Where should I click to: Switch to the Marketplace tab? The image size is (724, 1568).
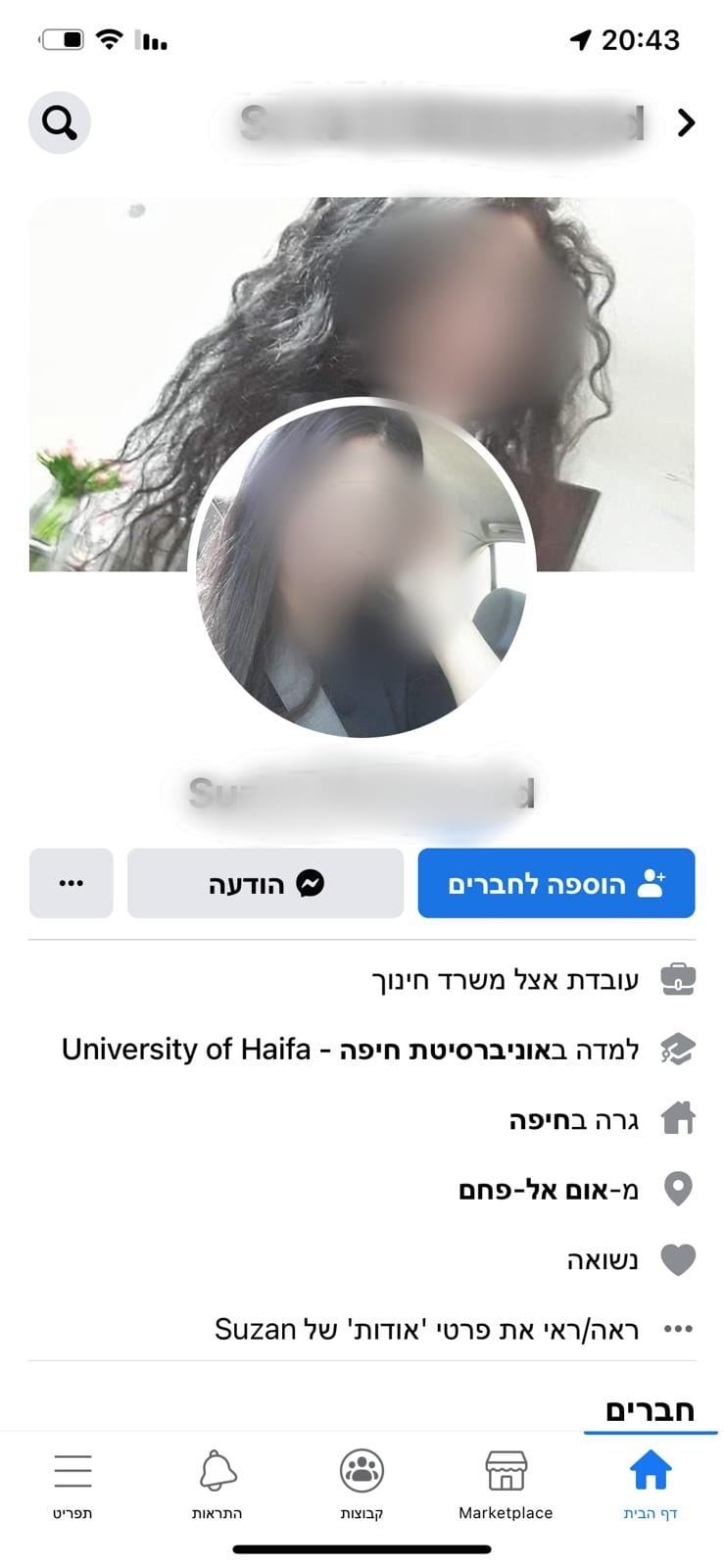(506, 1483)
